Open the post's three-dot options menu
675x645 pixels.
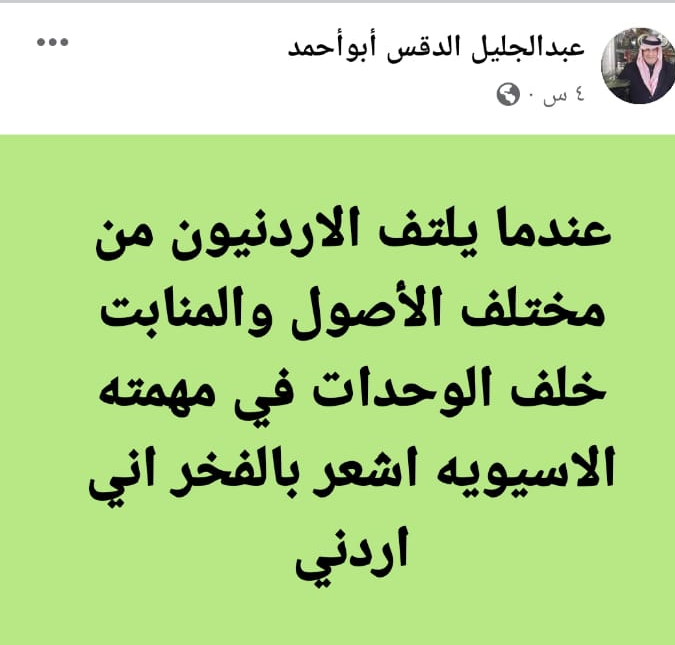52,43
